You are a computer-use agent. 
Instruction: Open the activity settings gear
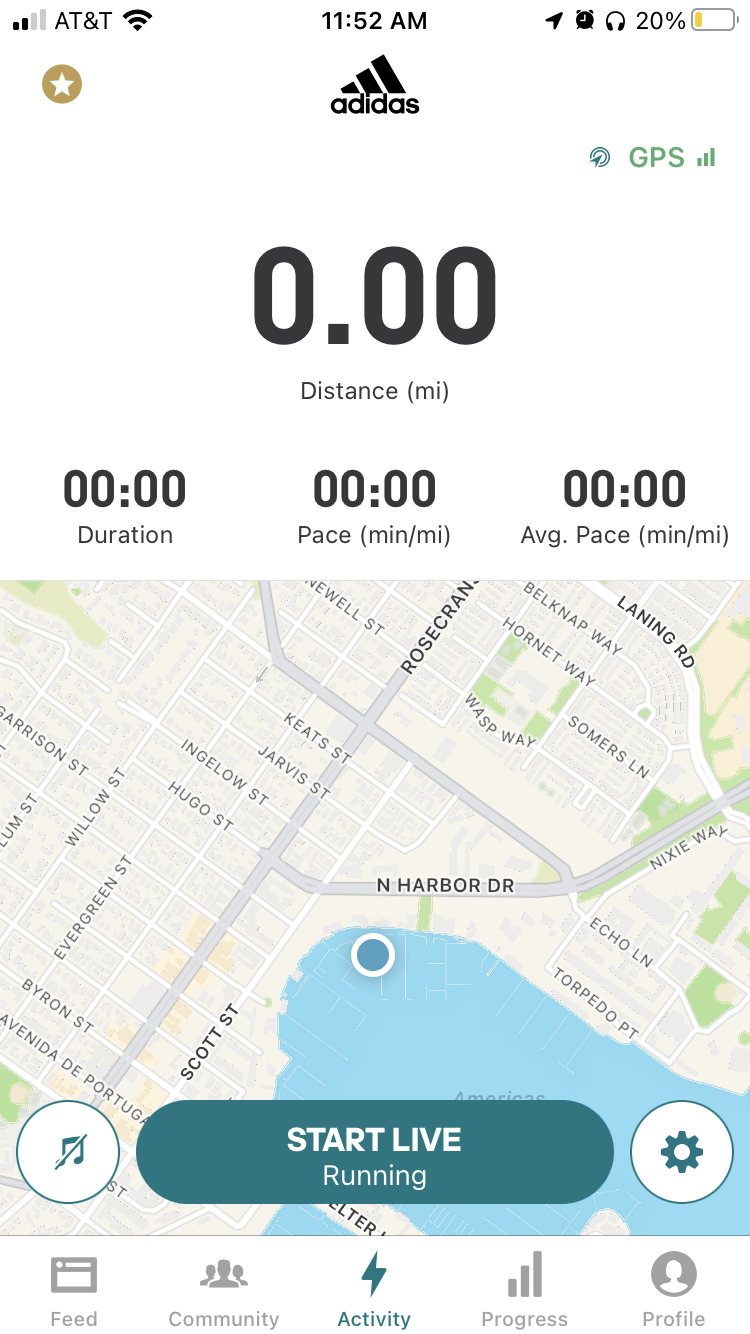[x=682, y=1153]
